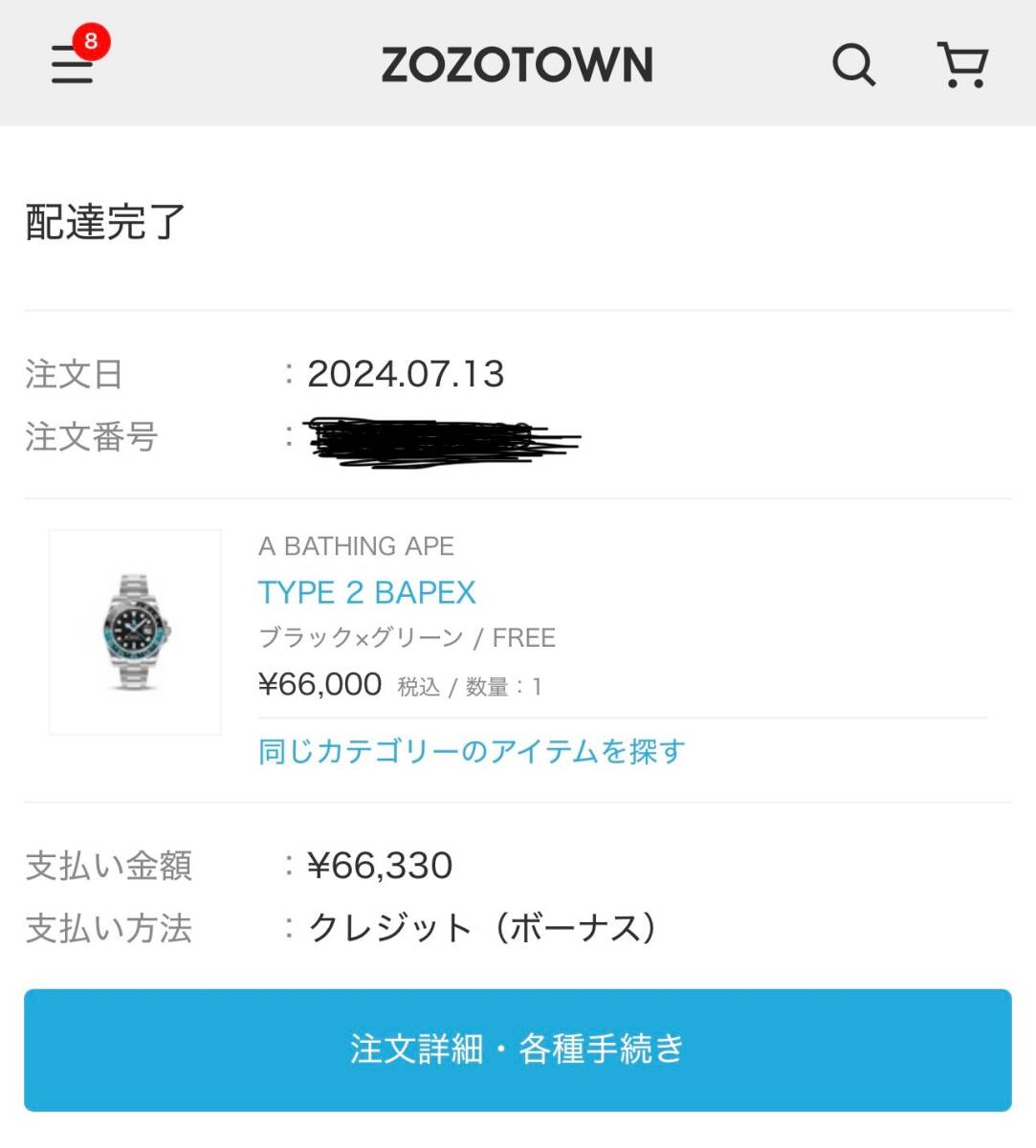This screenshot has height=1148, width=1036.
Task: Open 注文詳細・各種手続き button
Action: pyautogui.click(x=518, y=1049)
